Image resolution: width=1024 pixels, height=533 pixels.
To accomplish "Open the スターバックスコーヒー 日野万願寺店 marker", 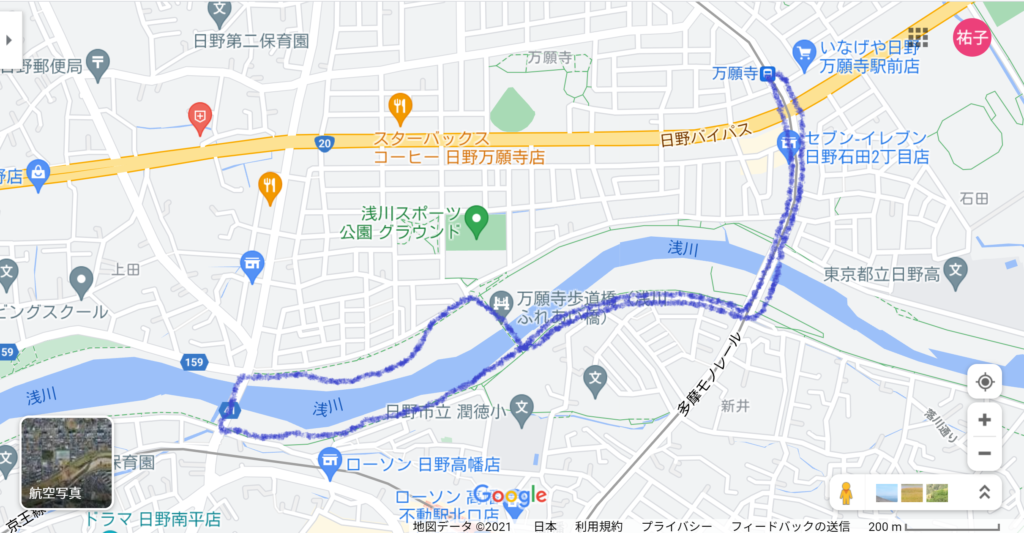I will [400, 105].
